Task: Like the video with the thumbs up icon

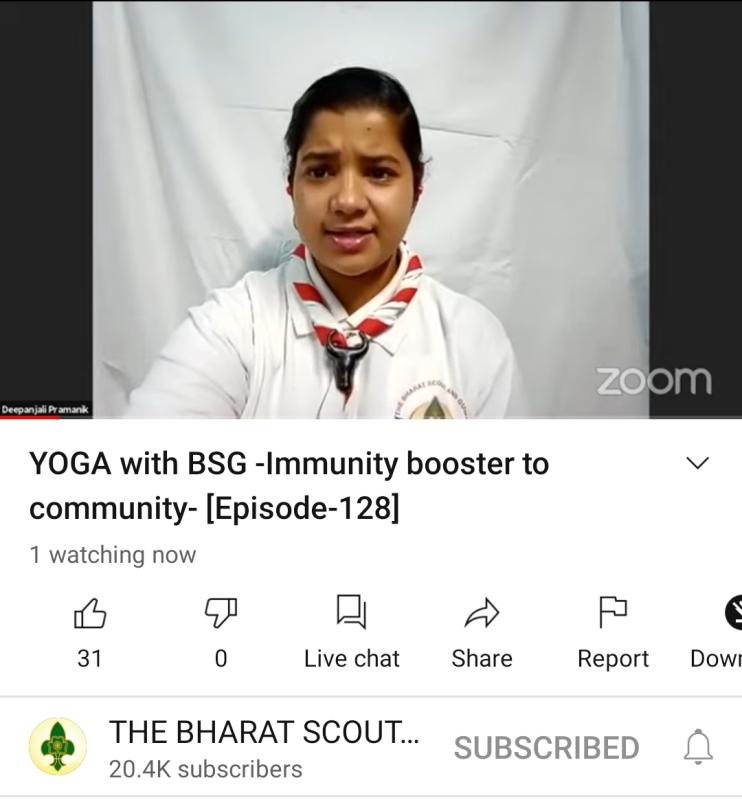Action: pyautogui.click(x=92, y=612)
